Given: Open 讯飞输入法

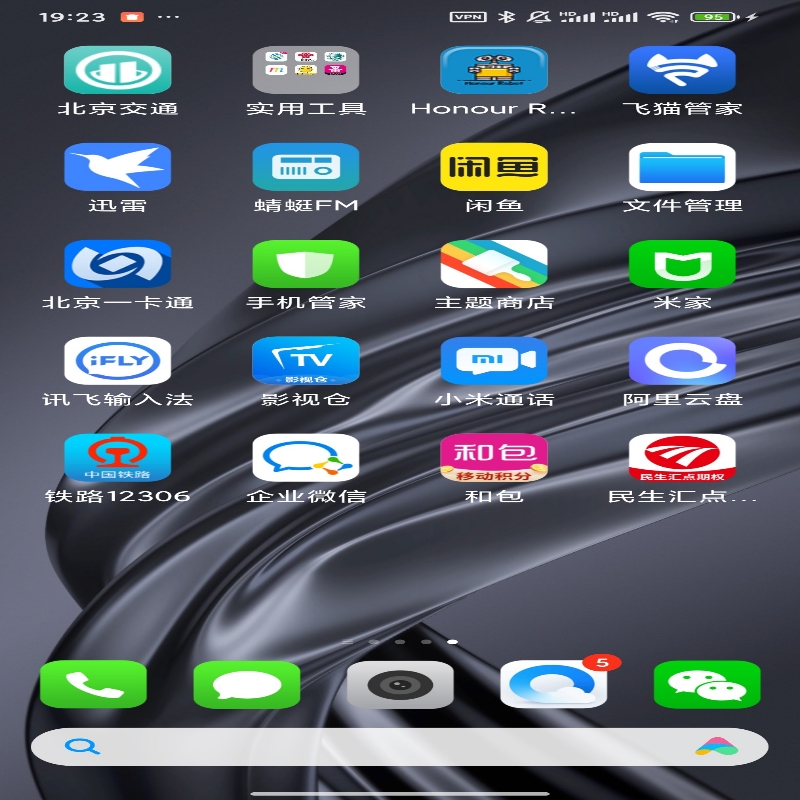Looking at the screenshot, I should point(117,361).
